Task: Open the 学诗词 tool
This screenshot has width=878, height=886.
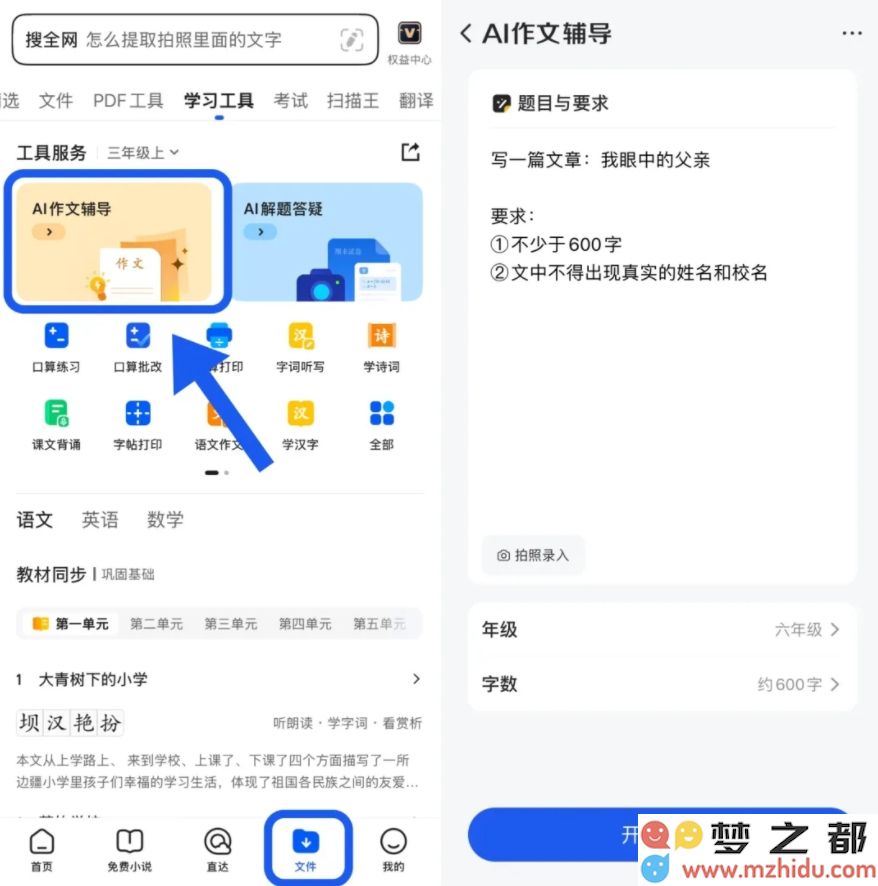Action: 381,346
